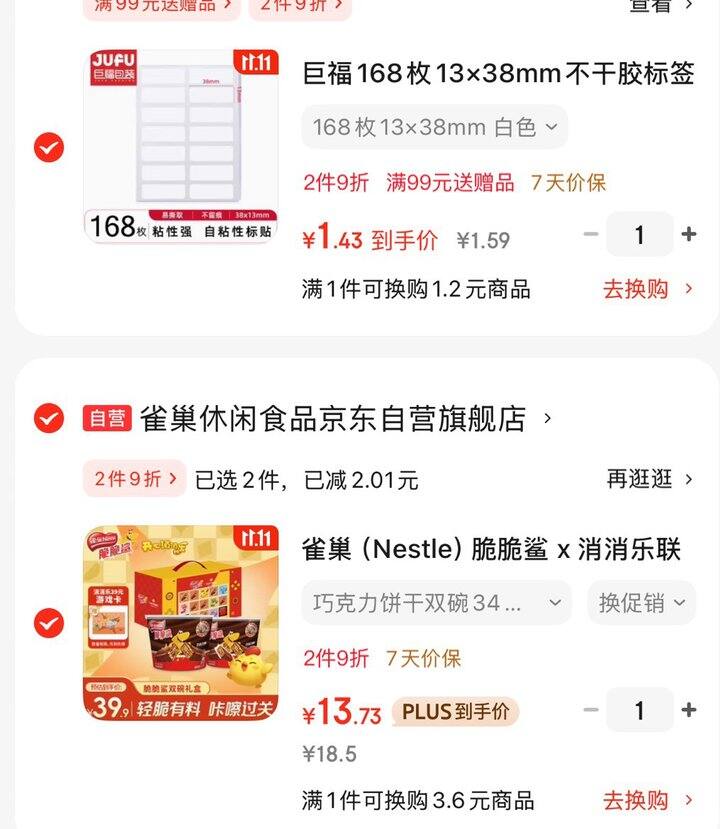This screenshot has width=720, height=829.
Task: Uncheck the 雀巢 脆脆鲨 item
Action: [49, 623]
